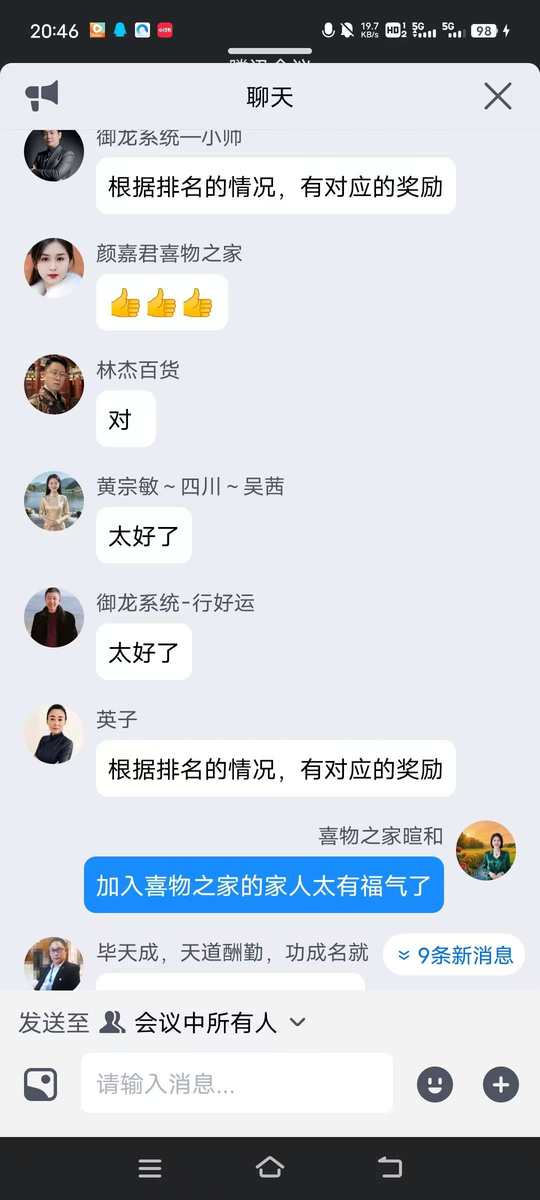
Task: Open the announcement megaphone icon
Action: pyautogui.click(x=42, y=96)
